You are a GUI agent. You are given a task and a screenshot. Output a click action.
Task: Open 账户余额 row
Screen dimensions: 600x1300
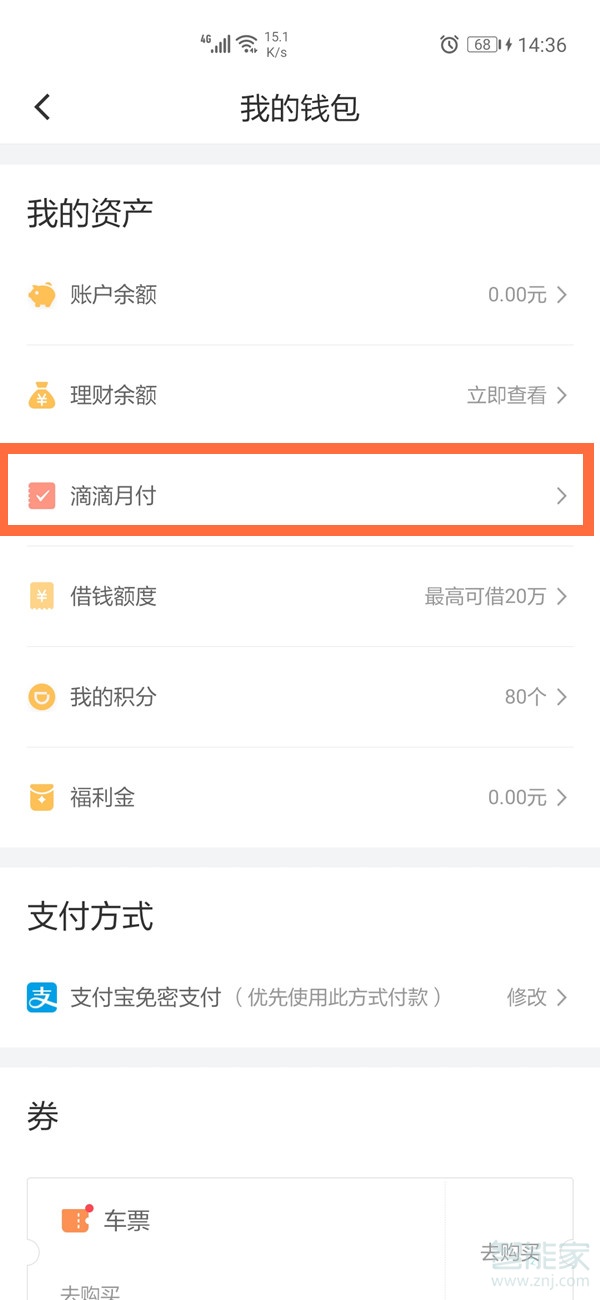300,295
